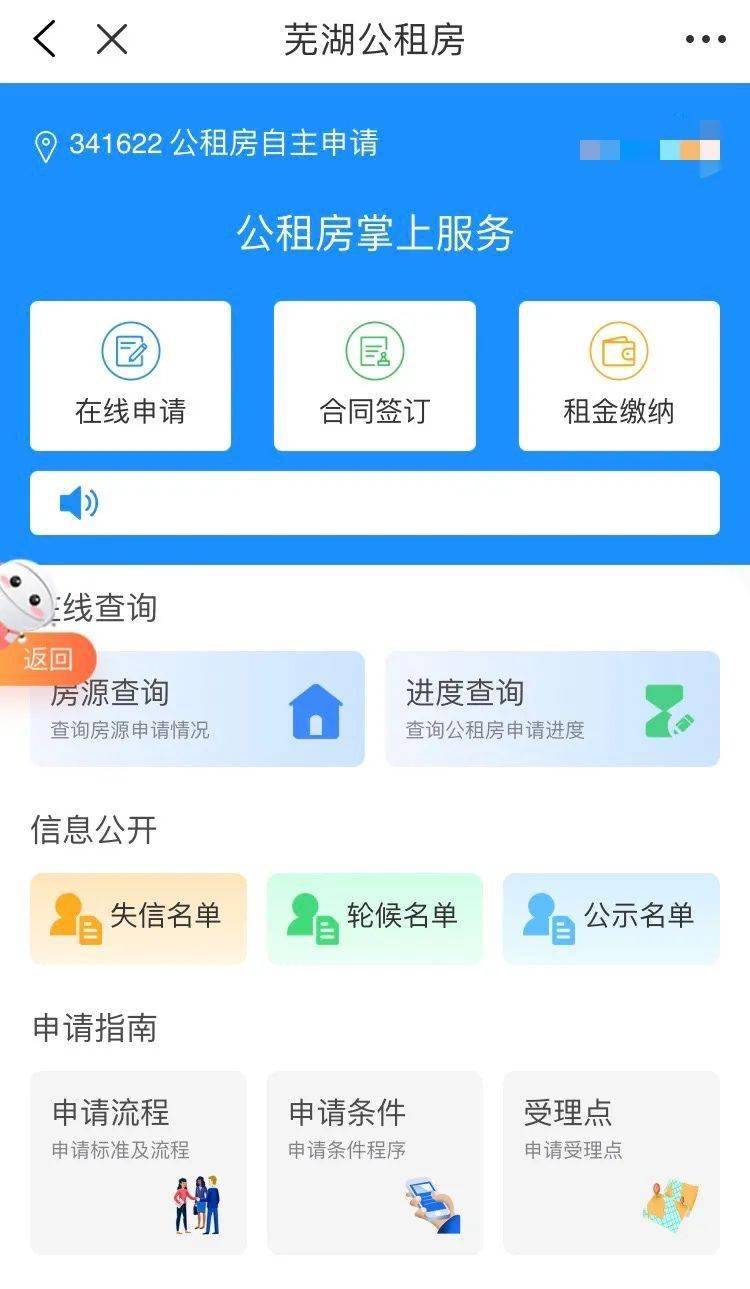Open 申请流程 application process card

point(138,1163)
